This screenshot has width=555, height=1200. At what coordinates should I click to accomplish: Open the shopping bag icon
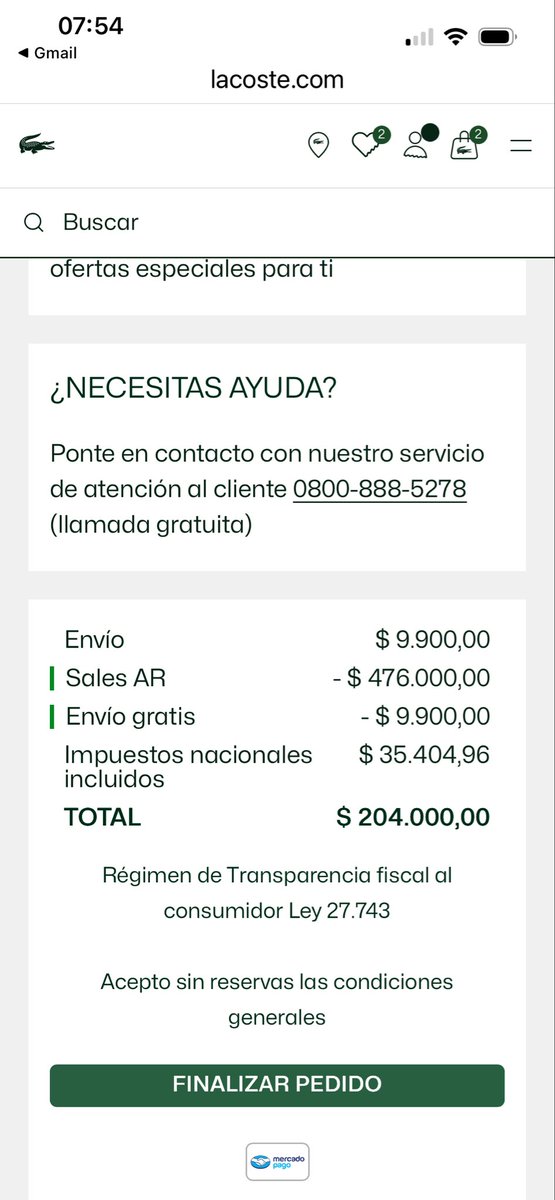(x=466, y=143)
